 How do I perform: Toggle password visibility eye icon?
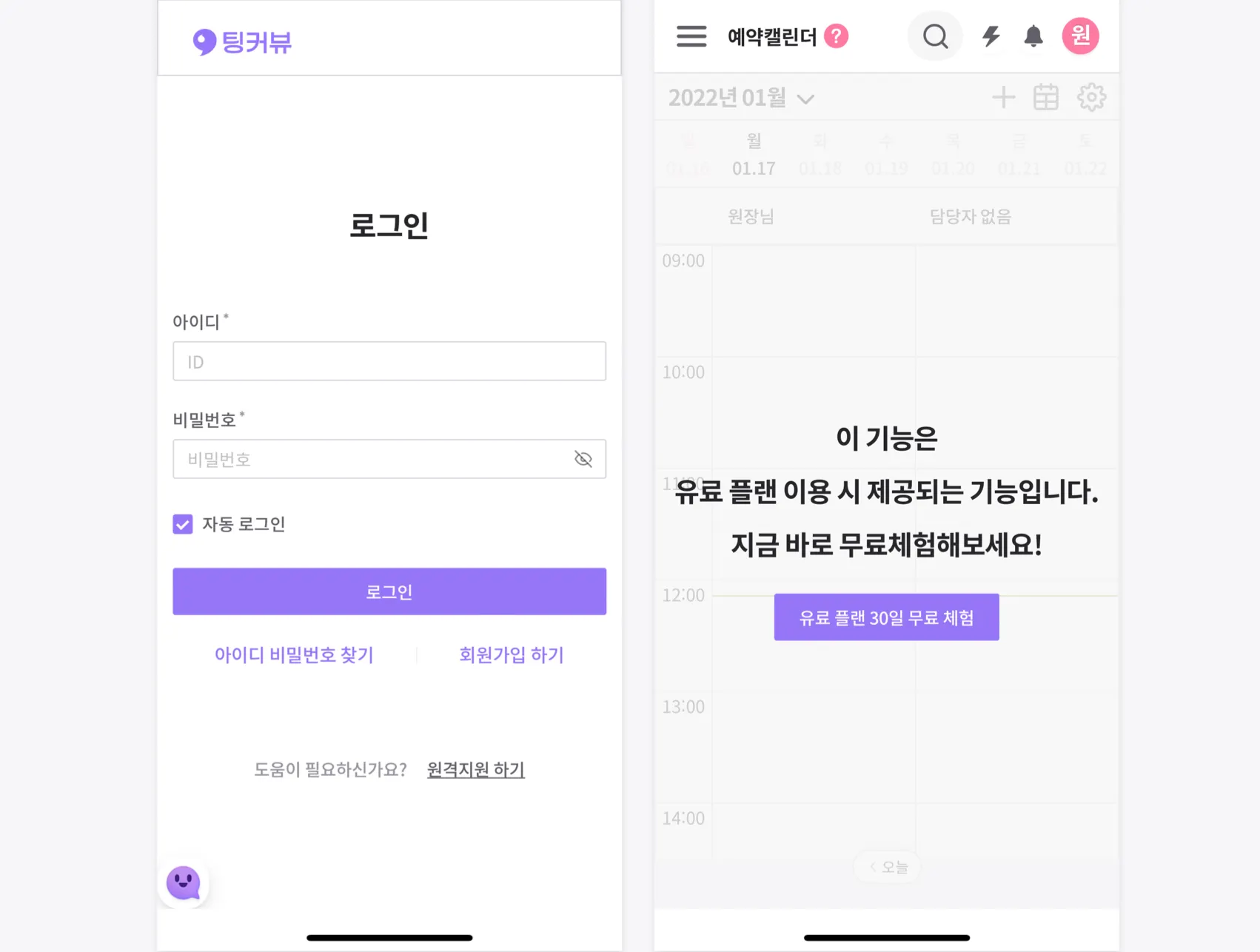pos(583,459)
